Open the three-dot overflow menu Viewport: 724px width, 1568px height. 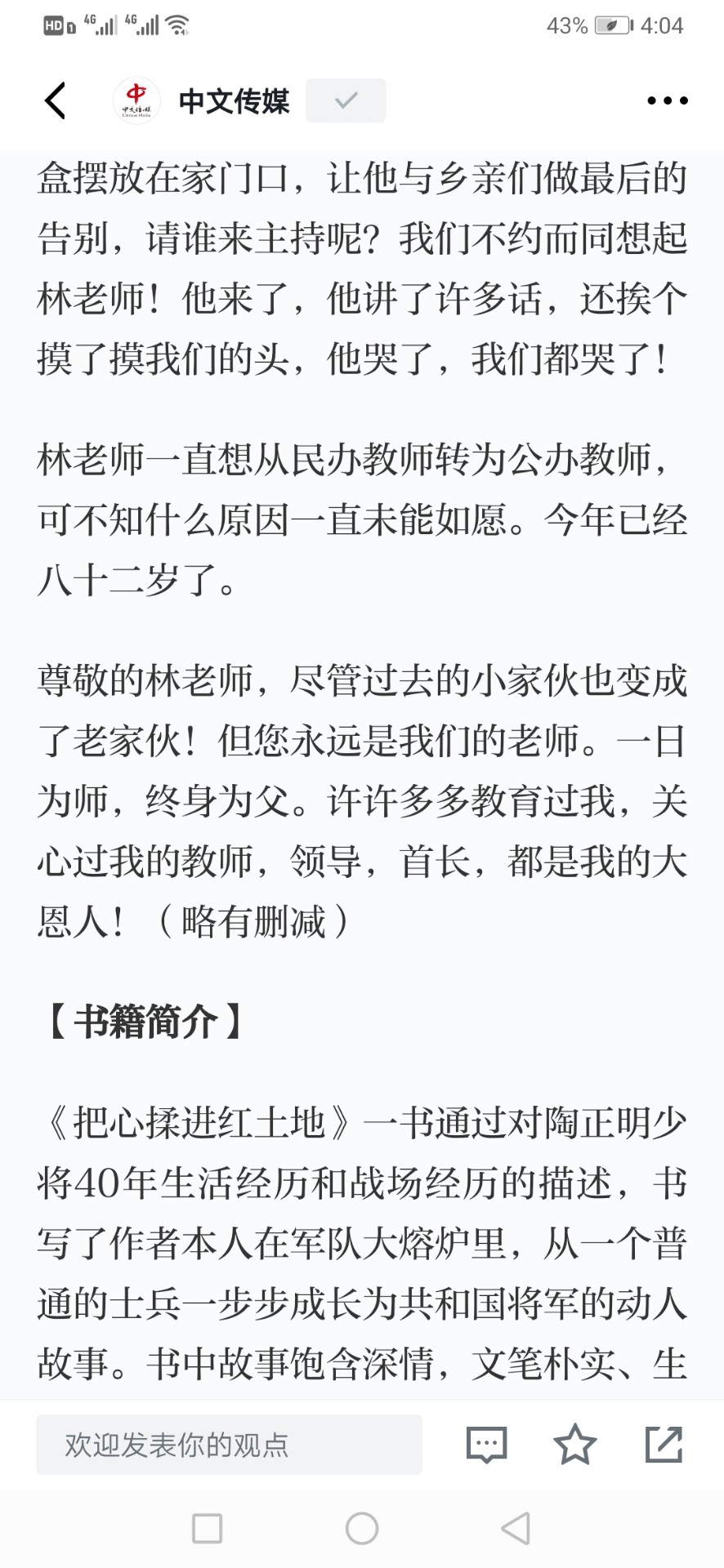pyautogui.click(x=667, y=100)
